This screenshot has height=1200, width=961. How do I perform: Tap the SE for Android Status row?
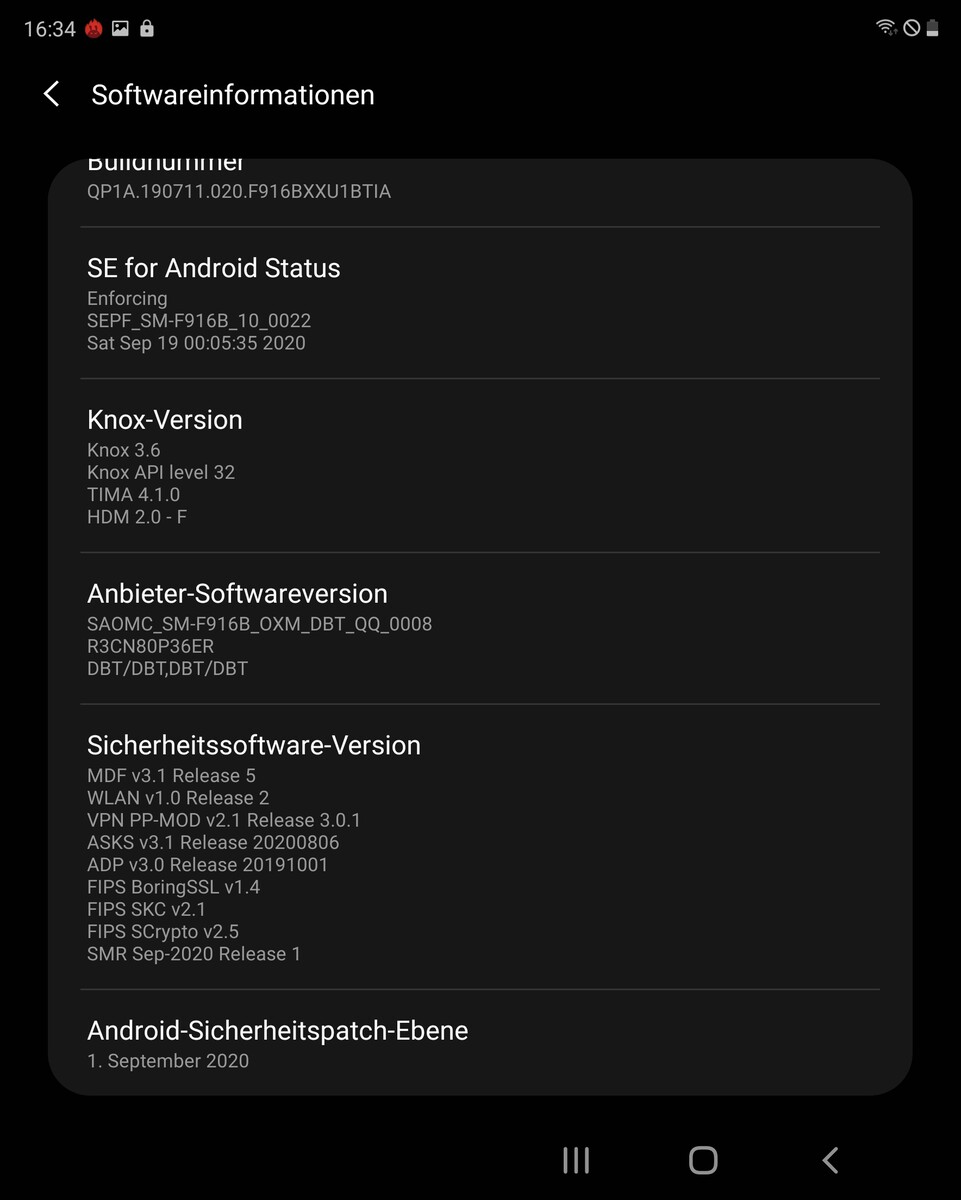[479, 303]
